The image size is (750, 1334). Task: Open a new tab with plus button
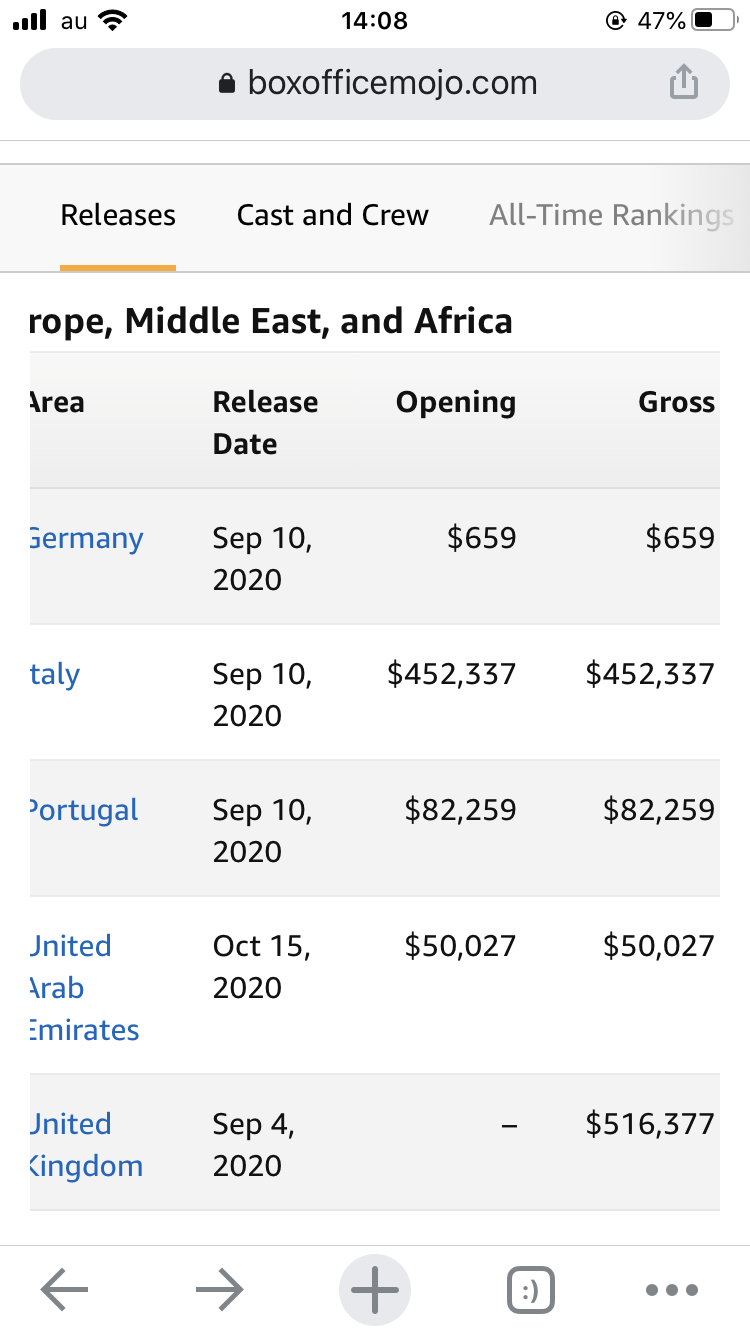375,1289
